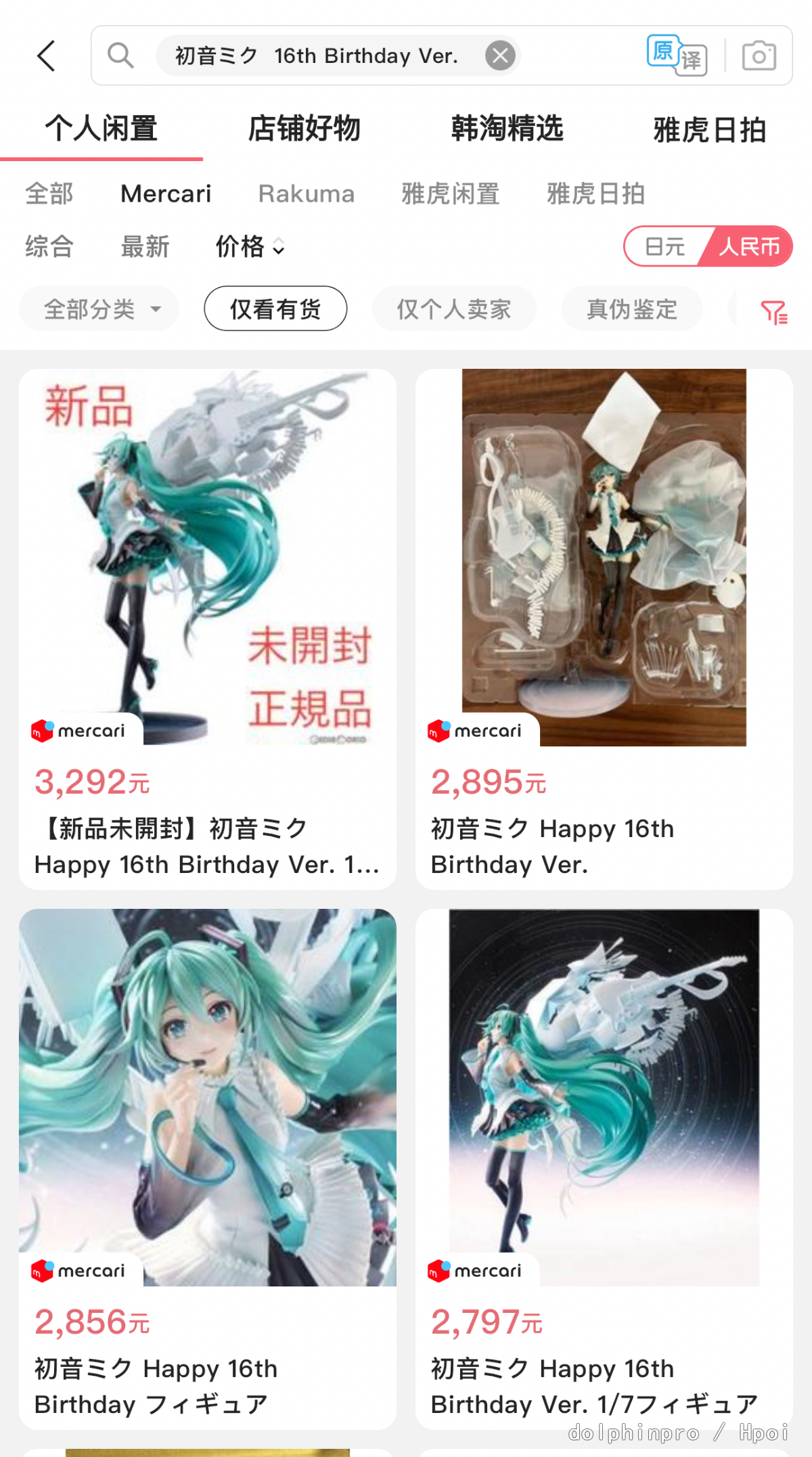This screenshot has width=812, height=1457.
Task: Sort results by 最新
Action: click(145, 246)
